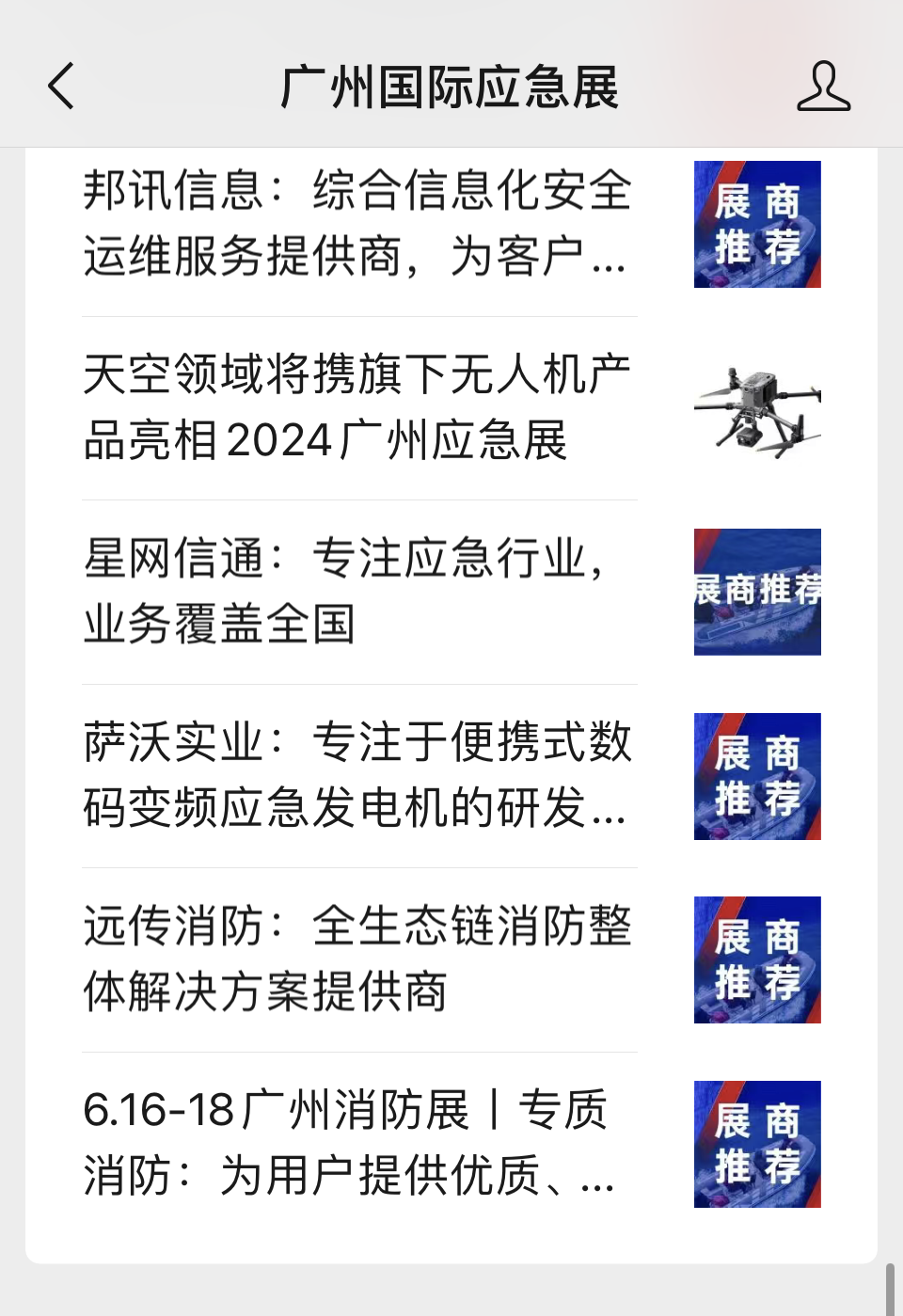Open the account profile icon
The image size is (903, 1316).
pyautogui.click(x=823, y=87)
